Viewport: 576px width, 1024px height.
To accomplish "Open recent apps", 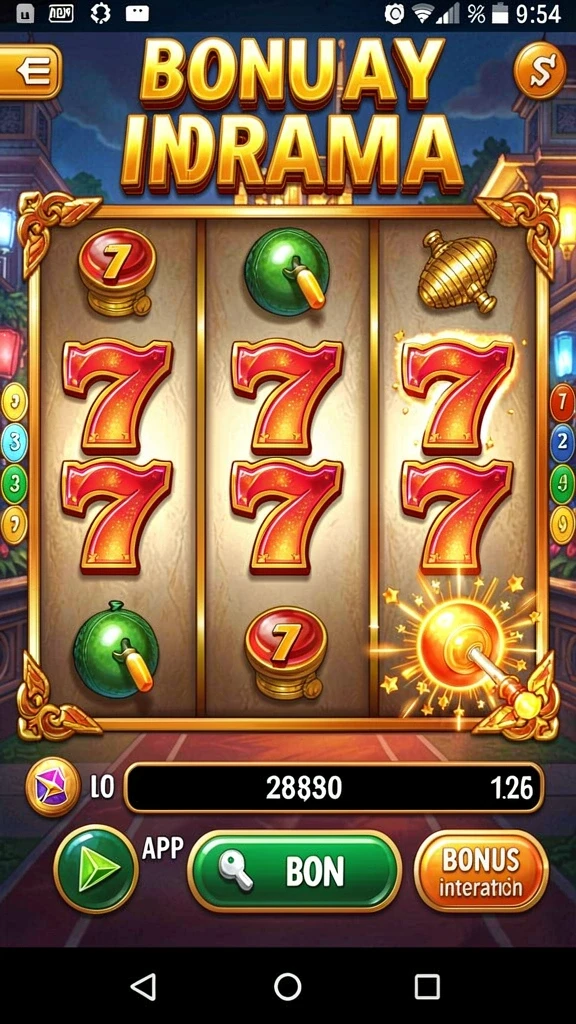I will [x=427, y=987].
